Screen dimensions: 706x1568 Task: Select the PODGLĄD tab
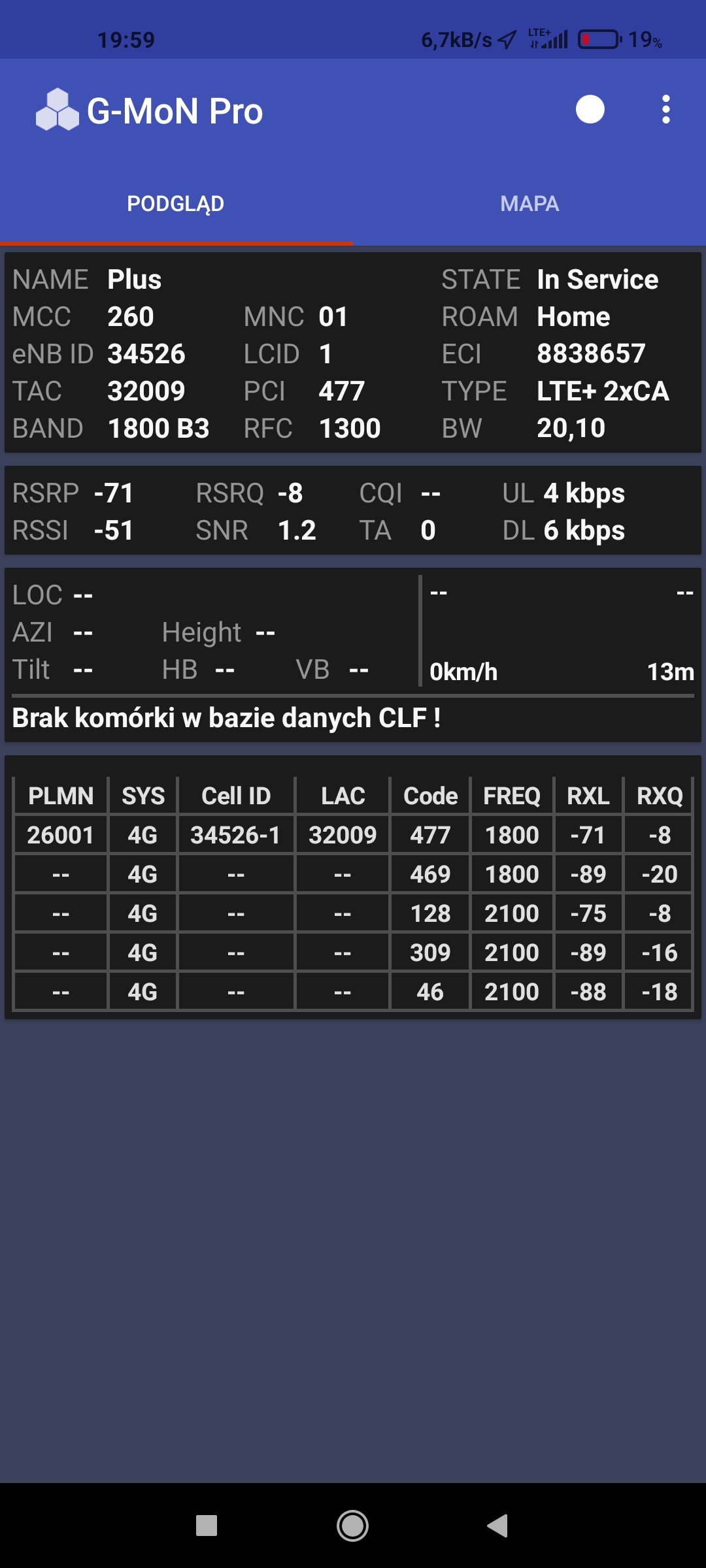176,204
